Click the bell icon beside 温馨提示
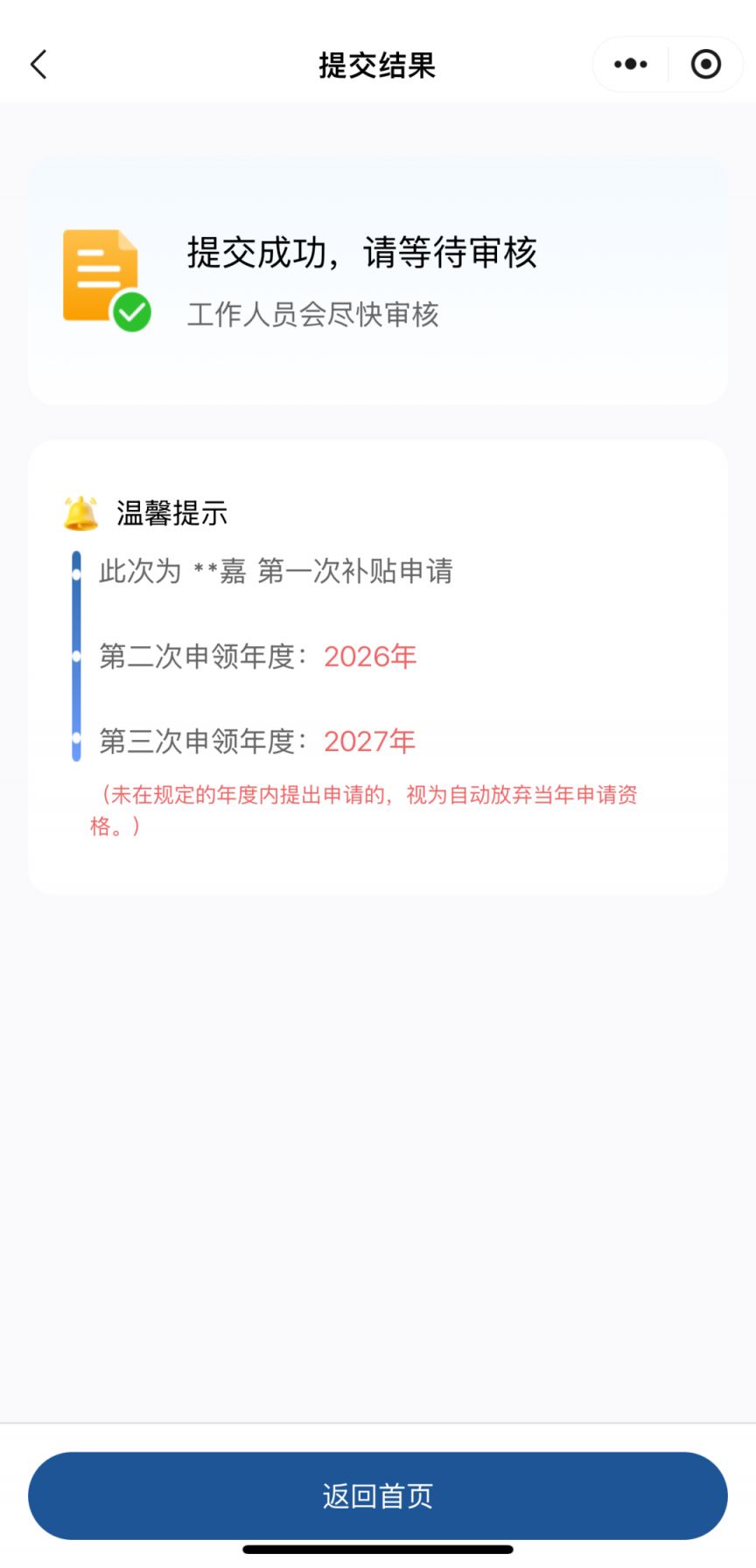The height and width of the screenshot is (1568, 756). [79, 514]
